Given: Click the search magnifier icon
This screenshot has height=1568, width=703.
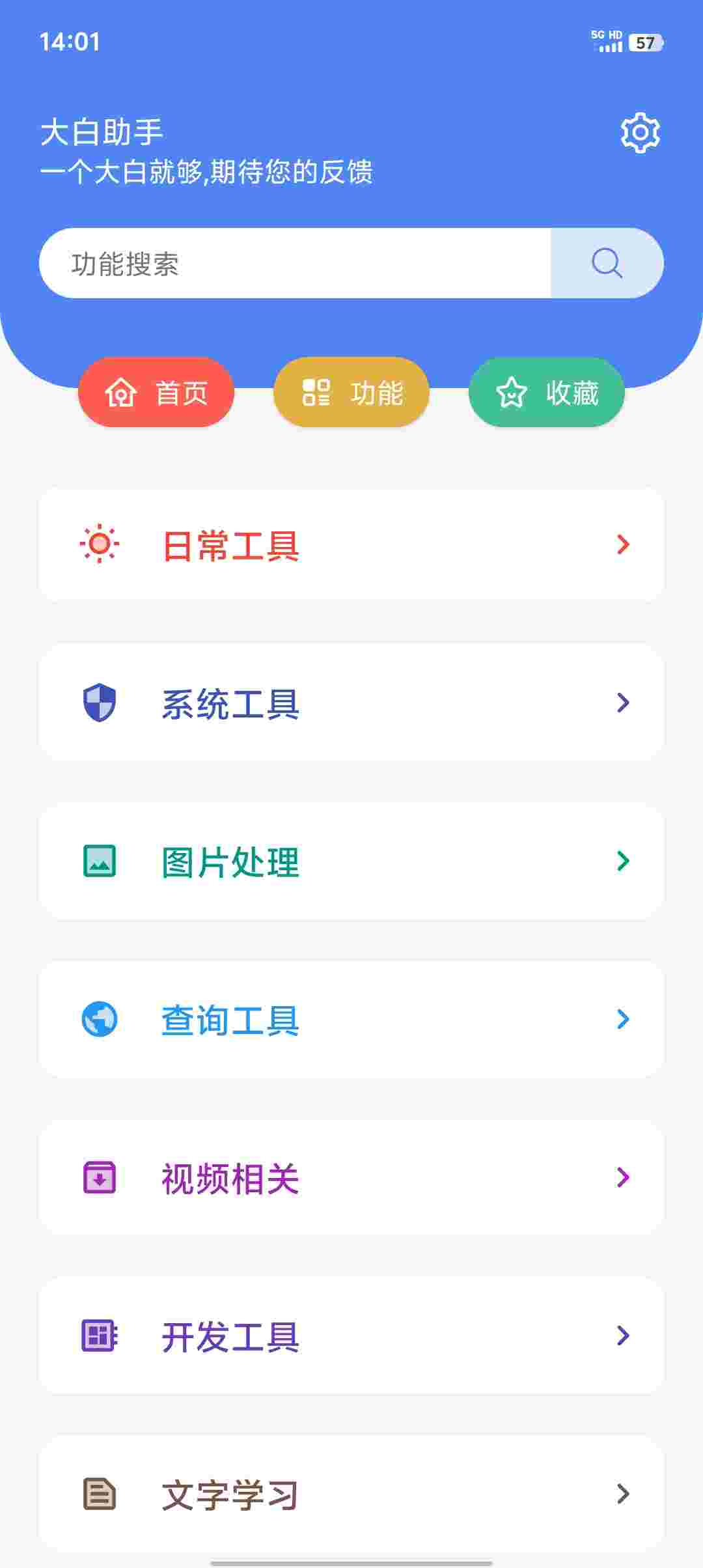Looking at the screenshot, I should tap(607, 263).
